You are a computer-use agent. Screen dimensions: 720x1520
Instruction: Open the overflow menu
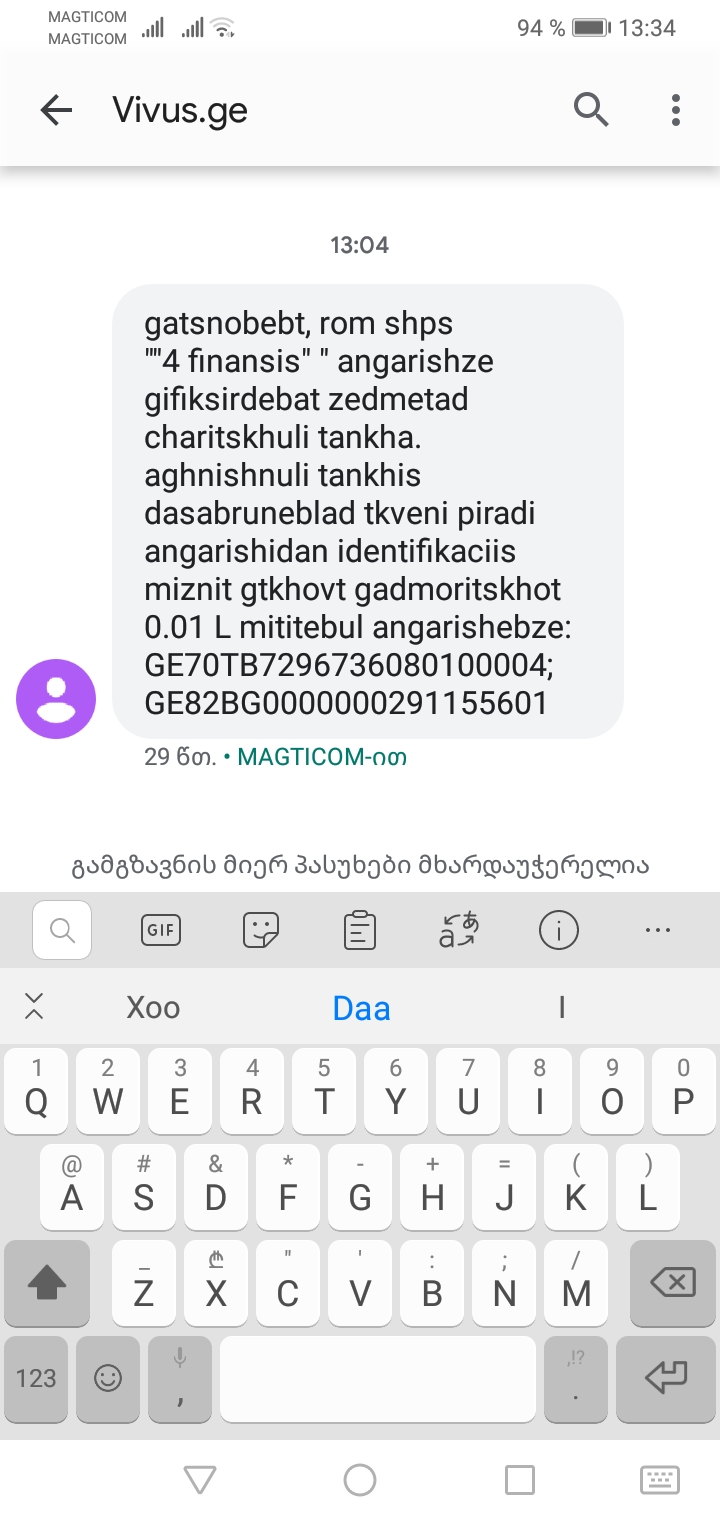click(x=676, y=109)
